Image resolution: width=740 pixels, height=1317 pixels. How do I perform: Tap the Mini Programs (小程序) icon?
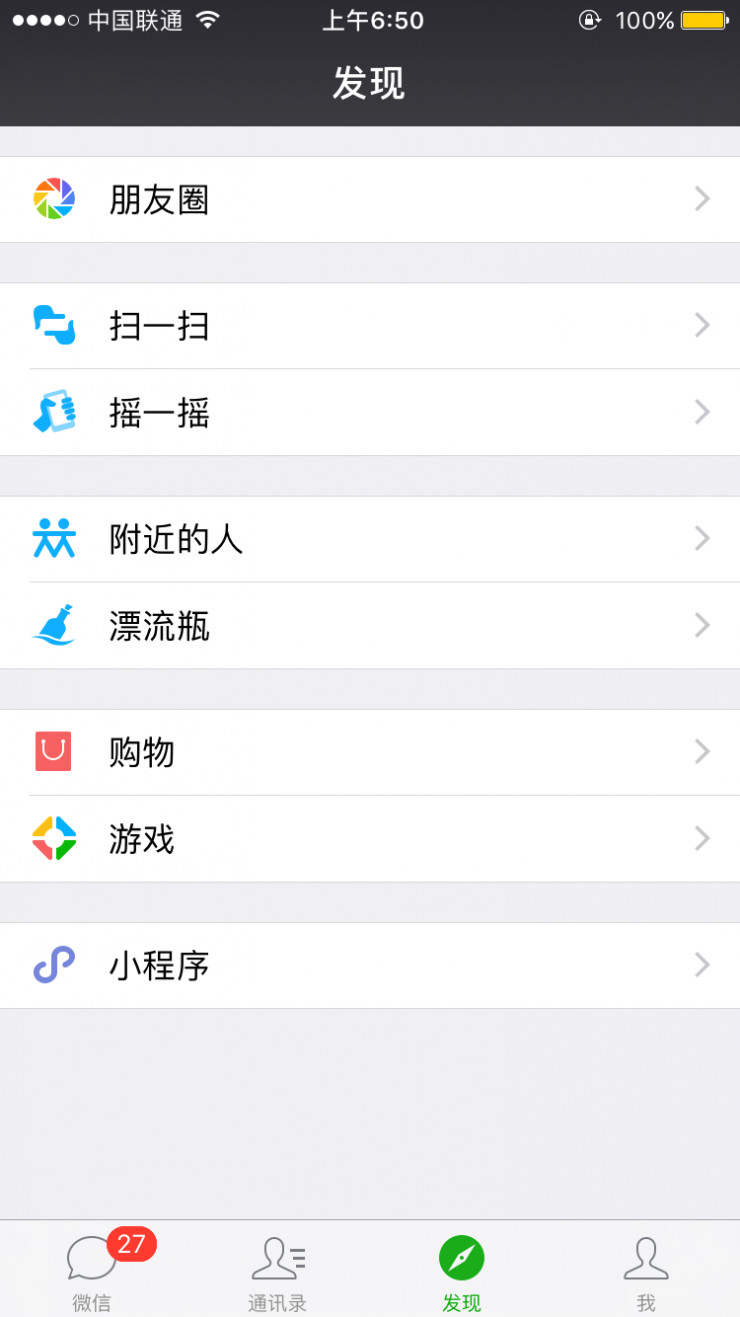pos(55,965)
